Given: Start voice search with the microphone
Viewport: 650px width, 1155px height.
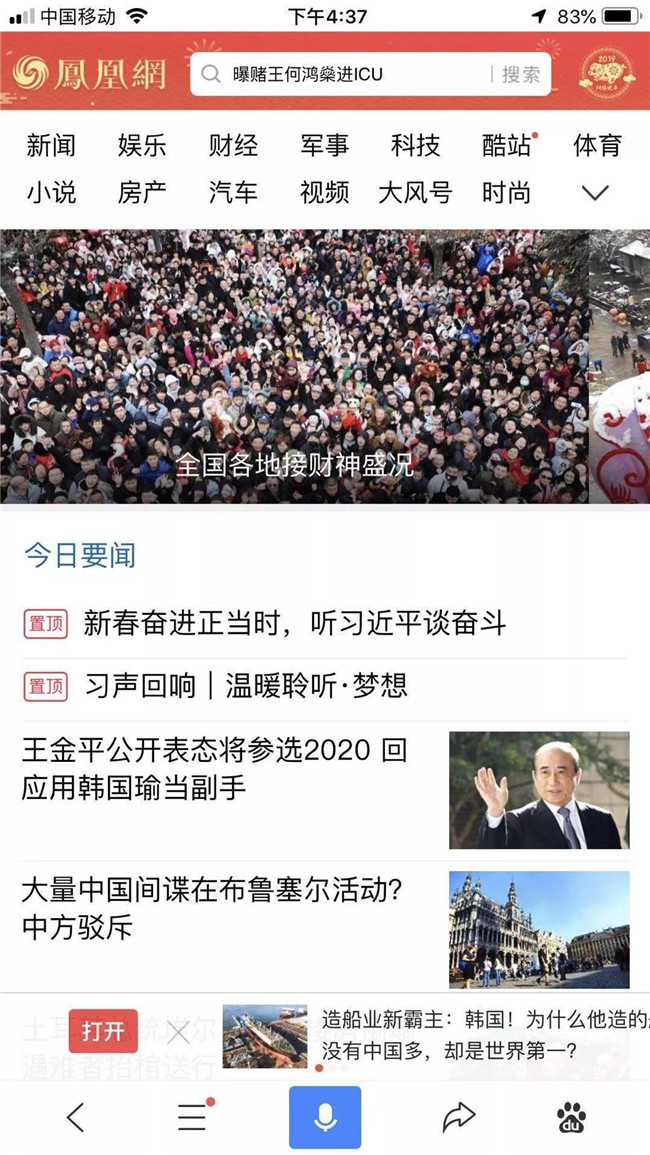Looking at the screenshot, I should pyautogui.click(x=325, y=1117).
